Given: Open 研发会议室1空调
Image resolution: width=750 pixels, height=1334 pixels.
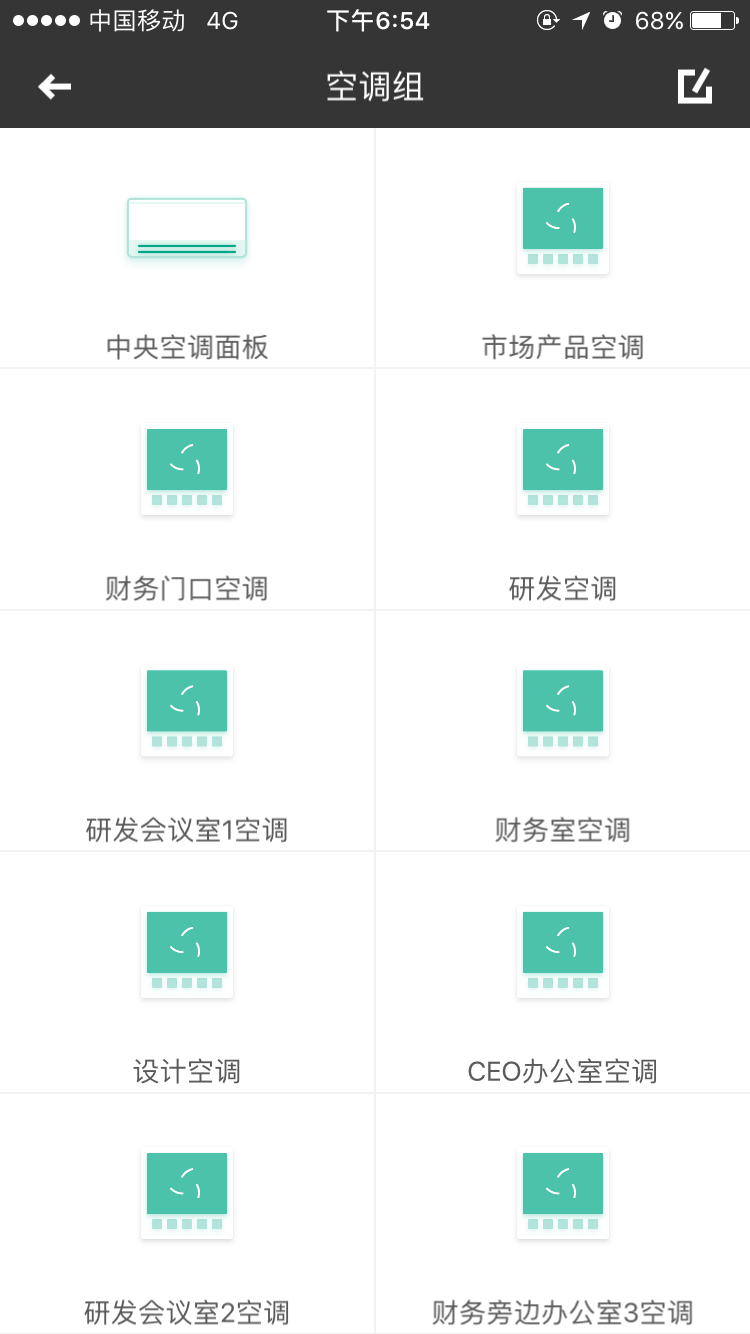Looking at the screenshot, I should [187, 731].
